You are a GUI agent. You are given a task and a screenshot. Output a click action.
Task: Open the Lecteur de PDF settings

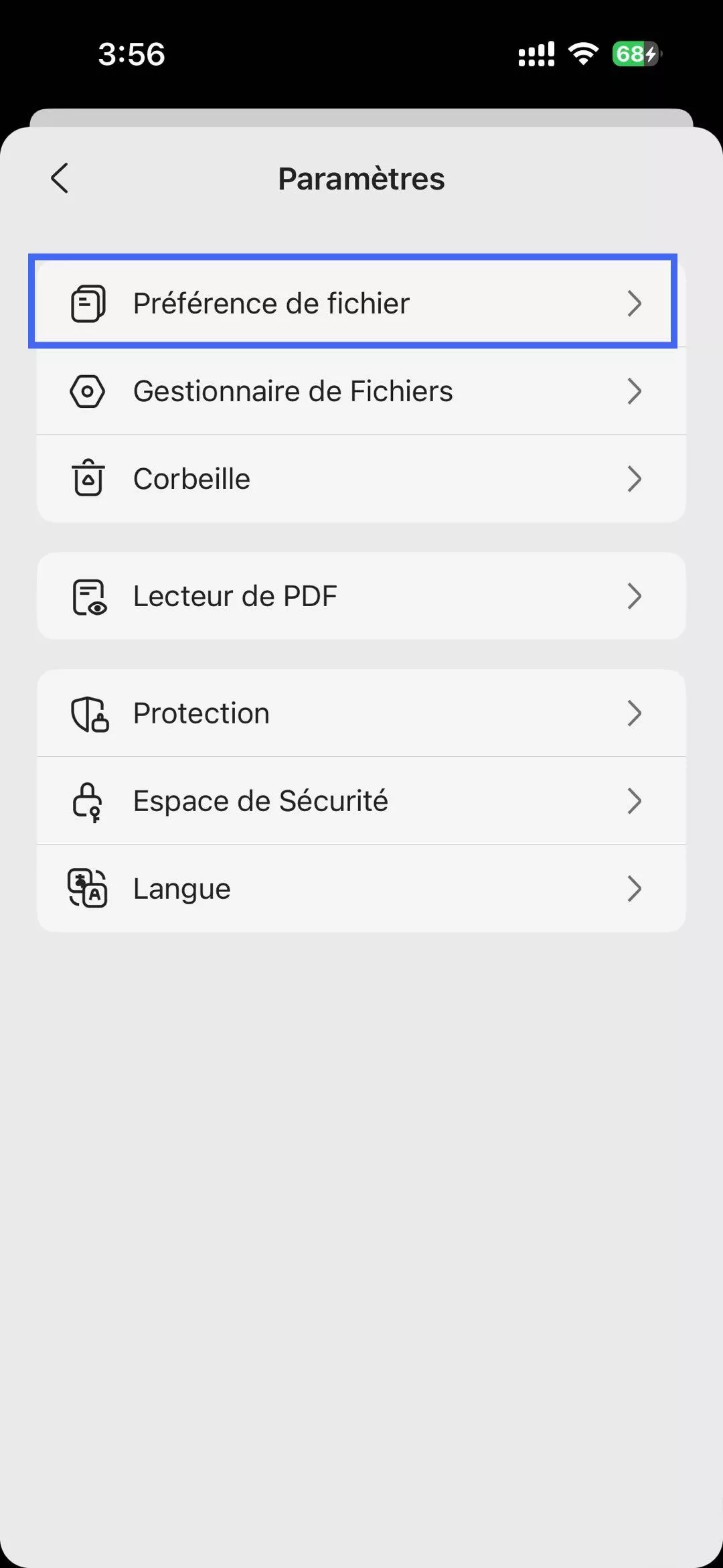[361, 595]
